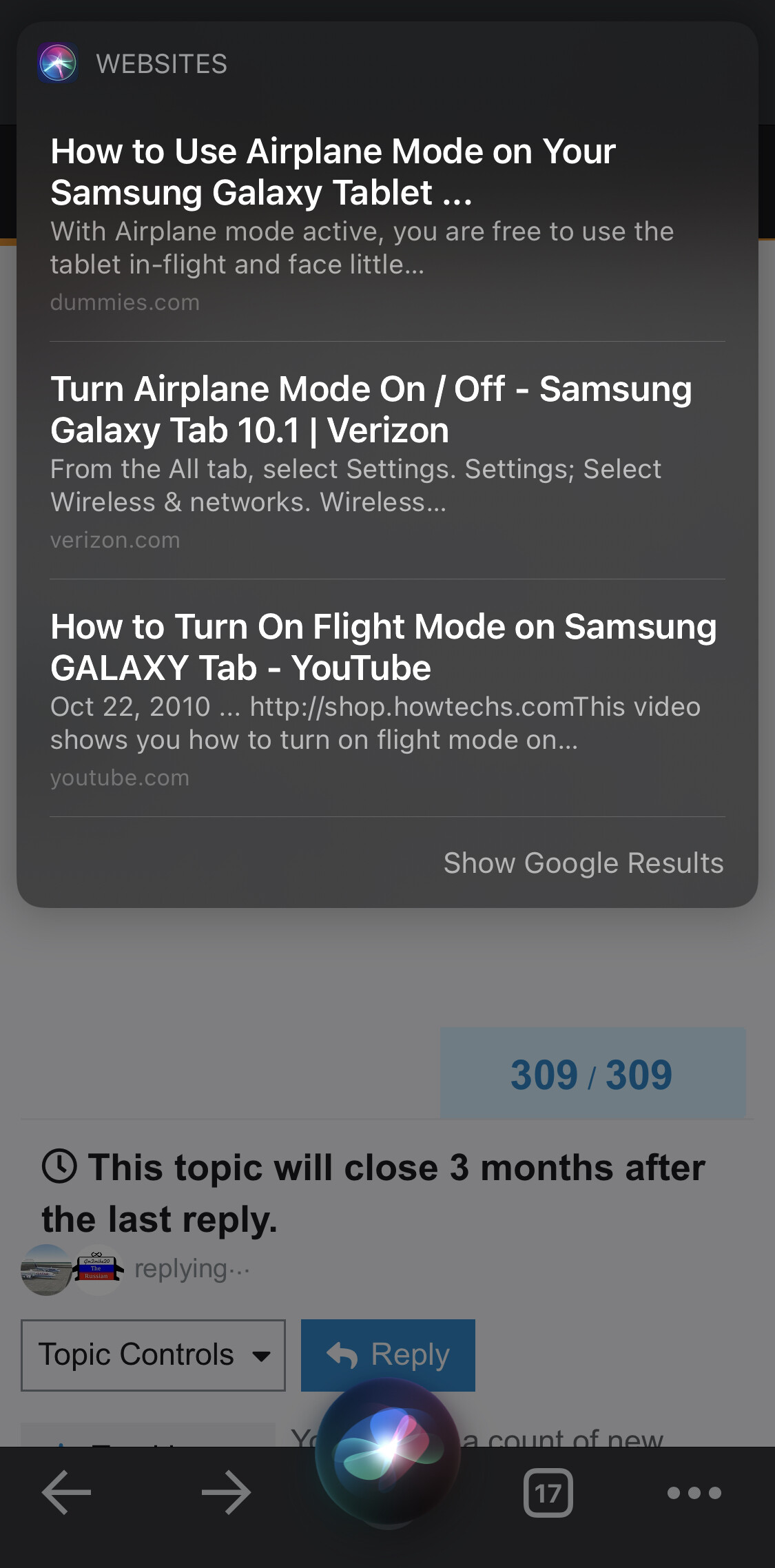The image size is (775, 1568).
Task: Open the Topic Controls dropdown
Action: pos(153,1355)
